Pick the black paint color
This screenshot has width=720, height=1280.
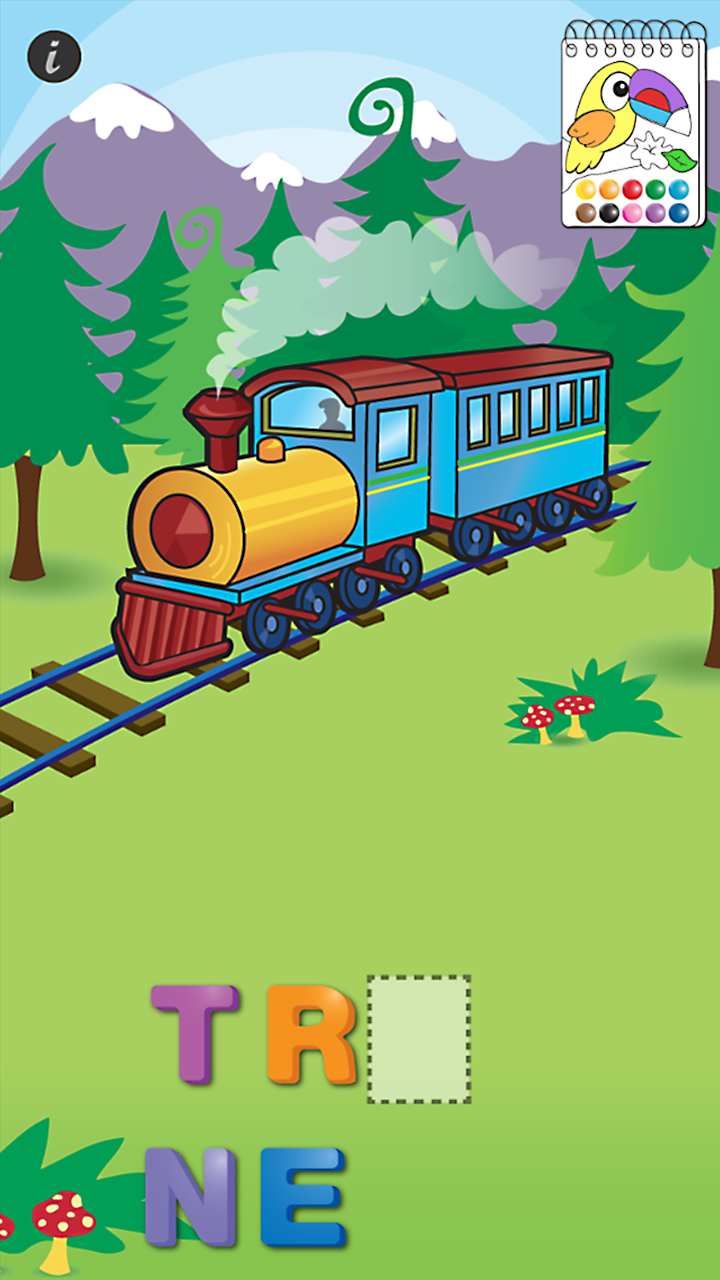pyautogui.click(x=609, y=213)
